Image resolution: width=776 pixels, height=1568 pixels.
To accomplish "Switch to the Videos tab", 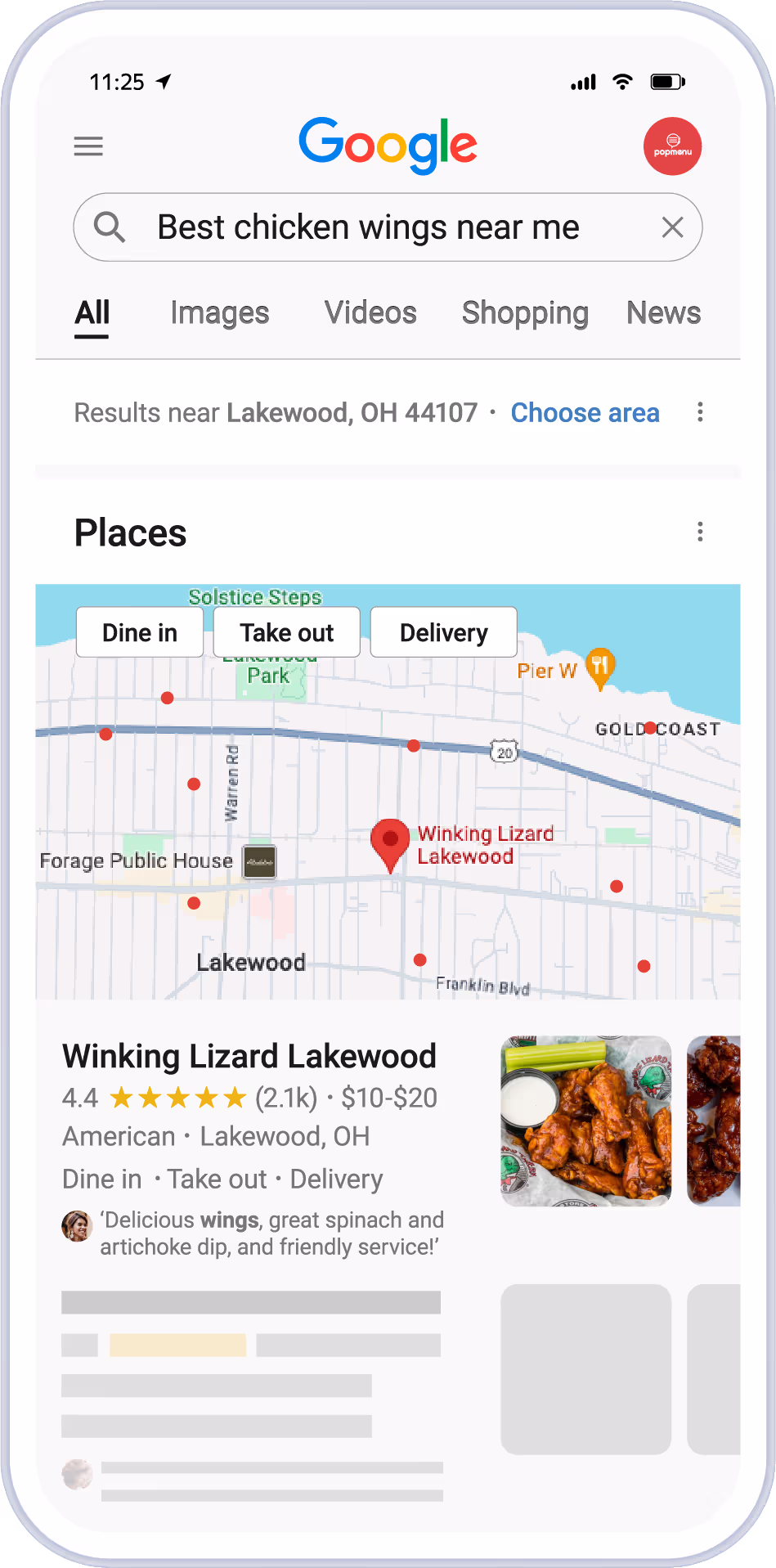I will point(370,313).
